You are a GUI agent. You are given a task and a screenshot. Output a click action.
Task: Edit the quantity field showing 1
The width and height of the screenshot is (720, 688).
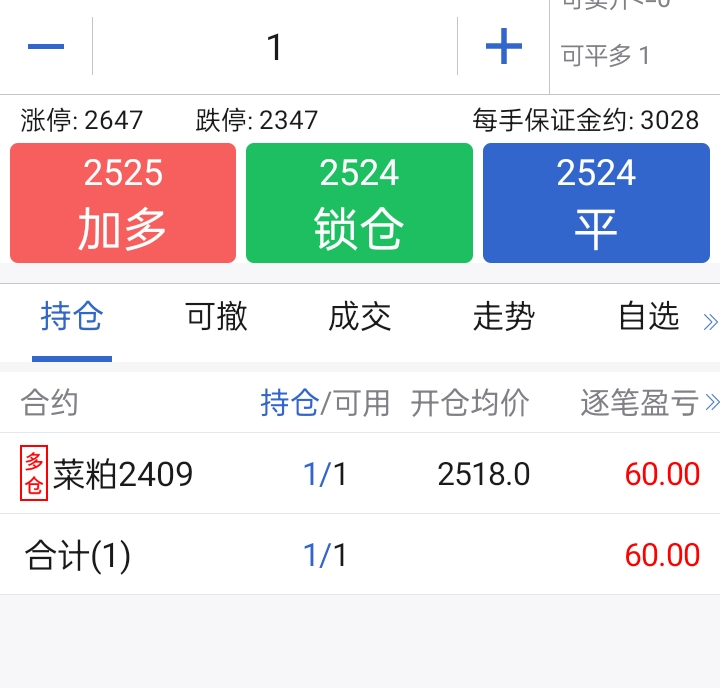click(275, 47)
